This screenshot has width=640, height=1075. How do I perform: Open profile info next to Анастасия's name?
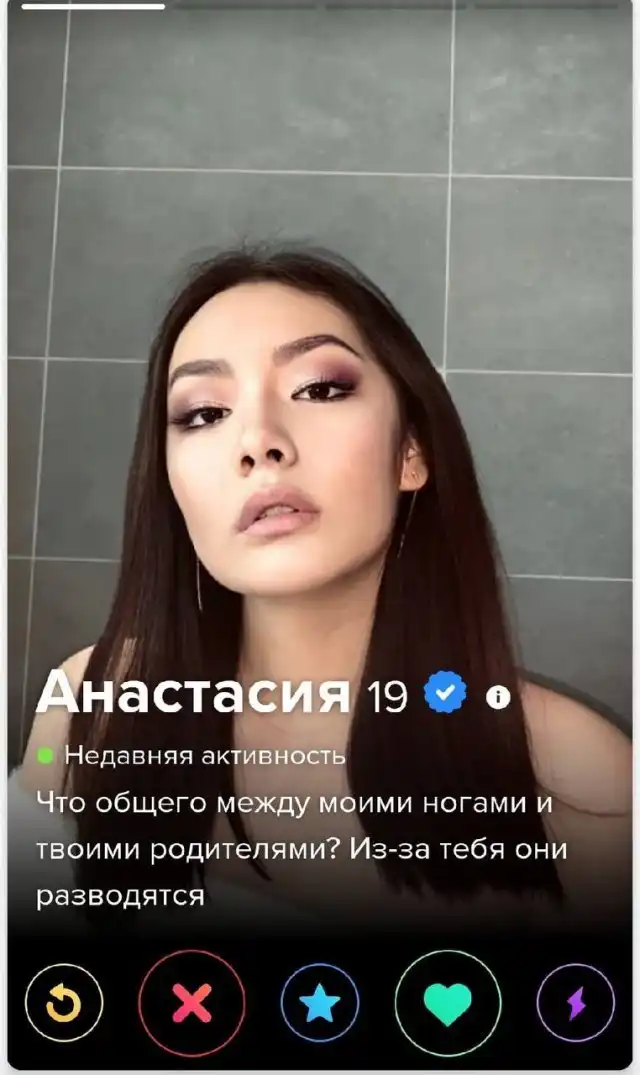pyautogui.click(x=498, y=697)
